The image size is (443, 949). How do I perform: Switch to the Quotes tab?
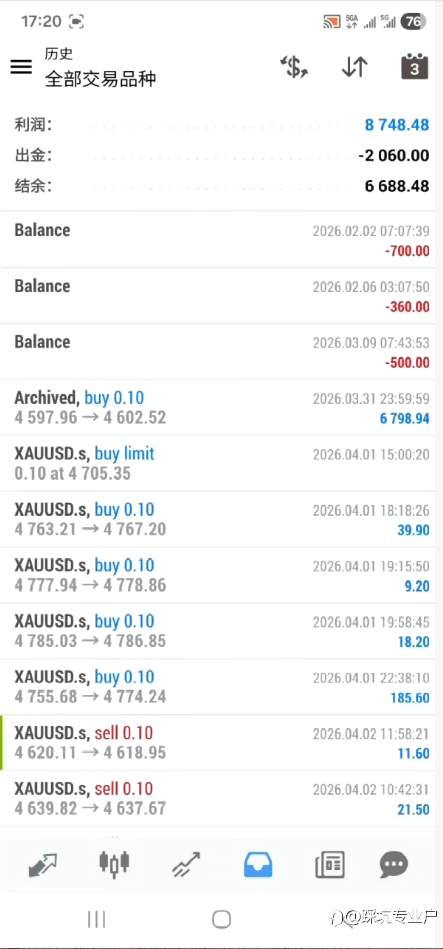coord(42,865)
